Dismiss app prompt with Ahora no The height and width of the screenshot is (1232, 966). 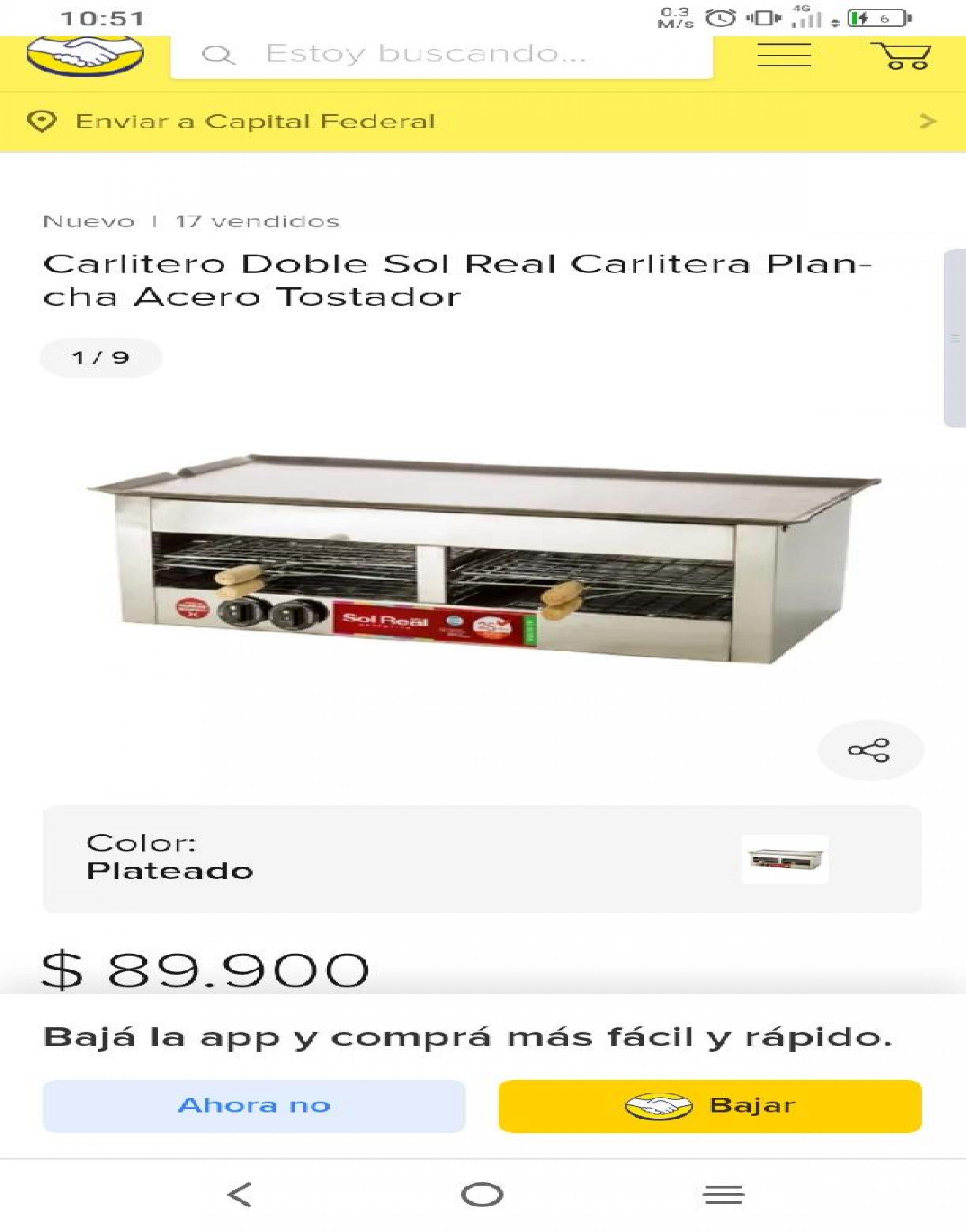click(x=253, y=1106)
